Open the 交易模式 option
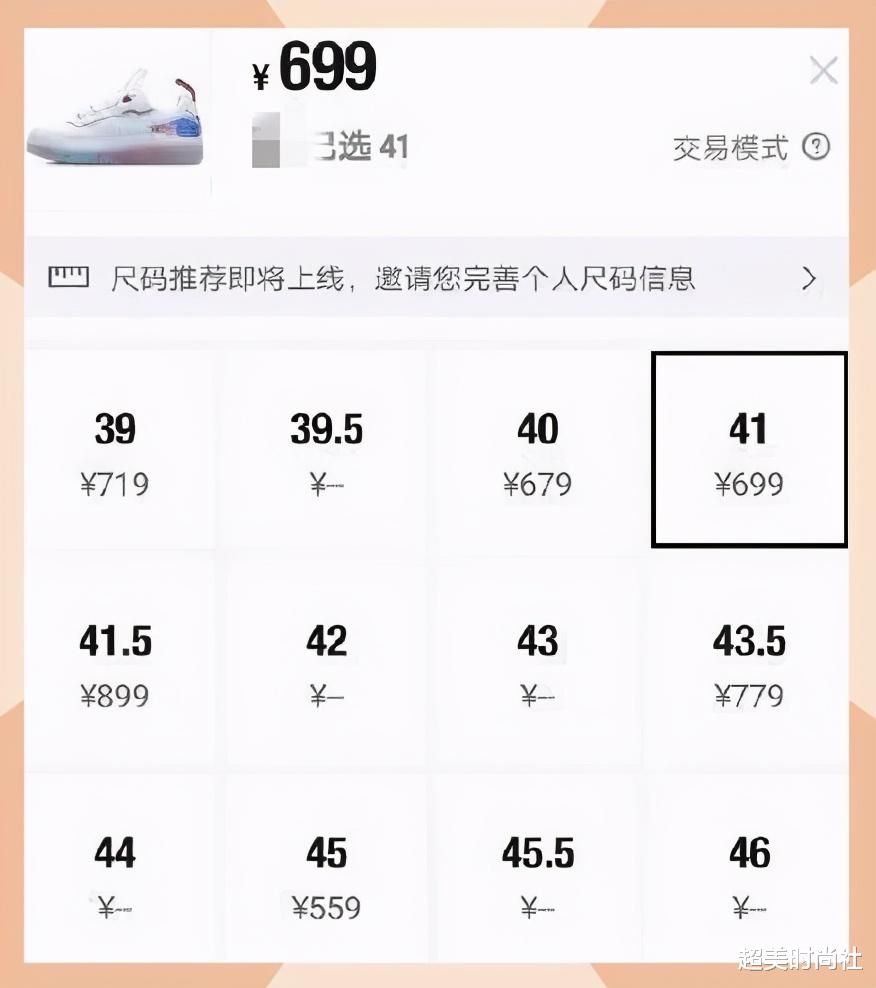The image size is (876, 988). click(x=727, y=147)
